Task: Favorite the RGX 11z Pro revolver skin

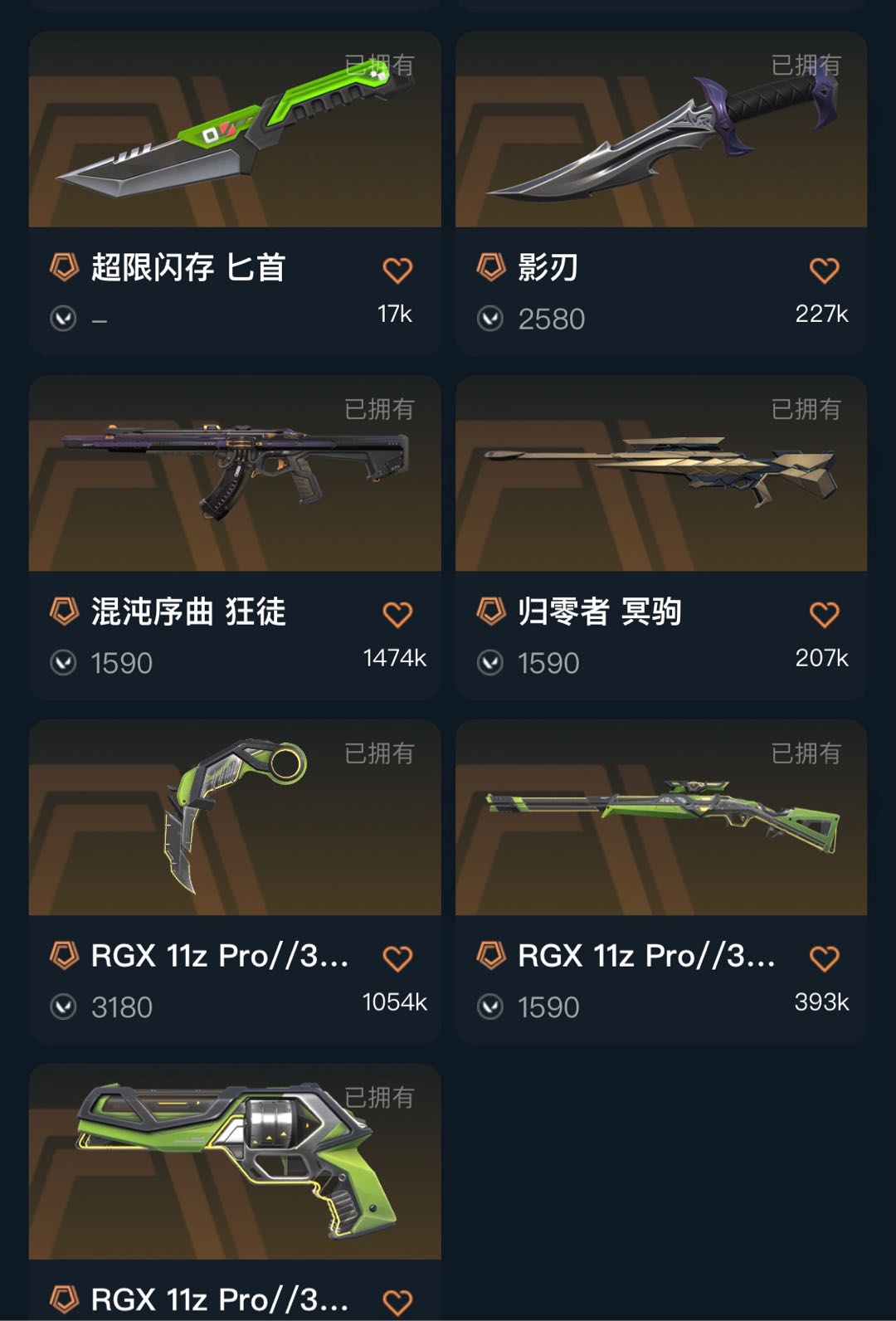Action: point(397,1302)
